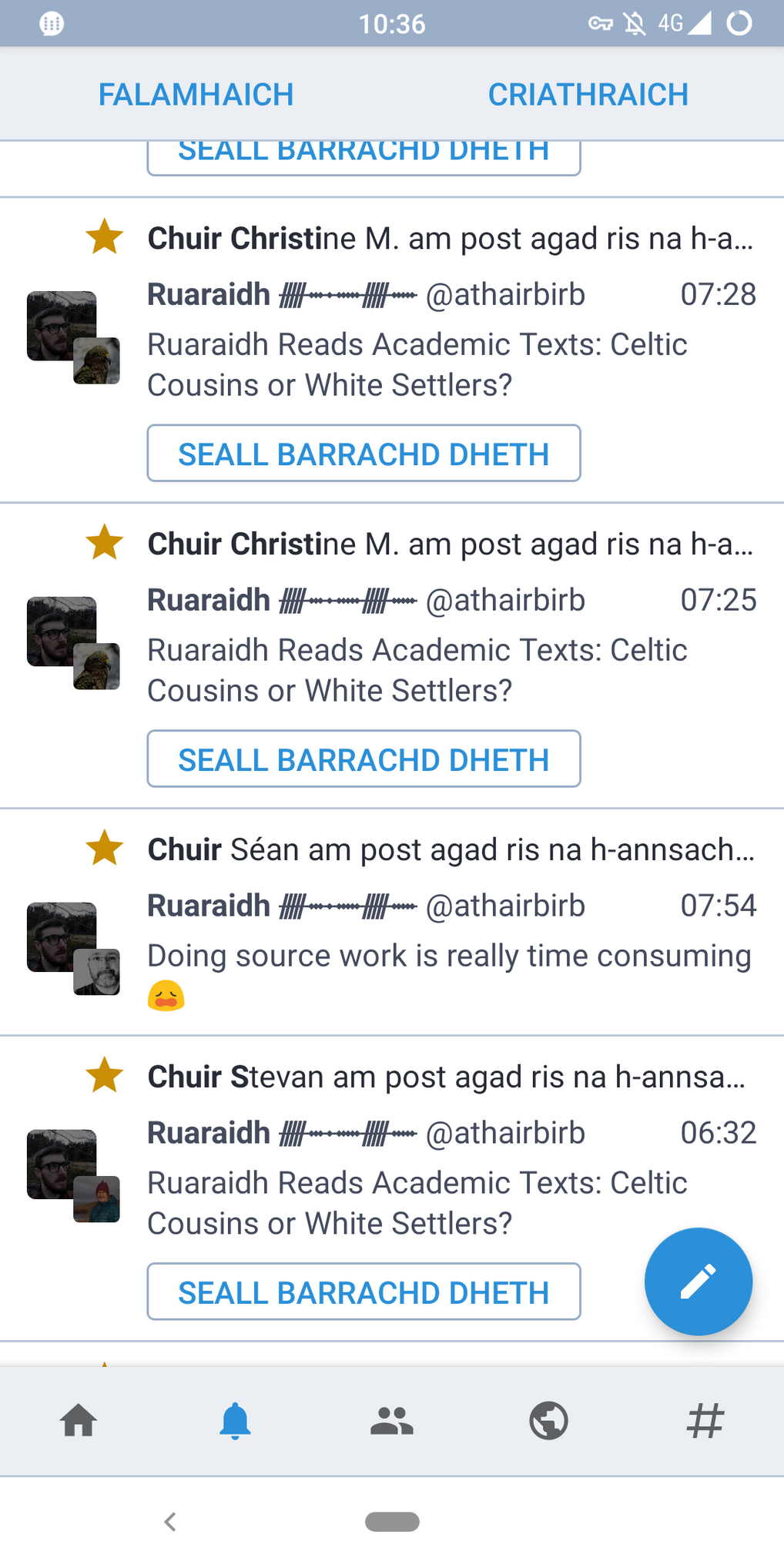Open the @athairbirb username link
The height and width of the screenshot is (1568, 784).
506,294
